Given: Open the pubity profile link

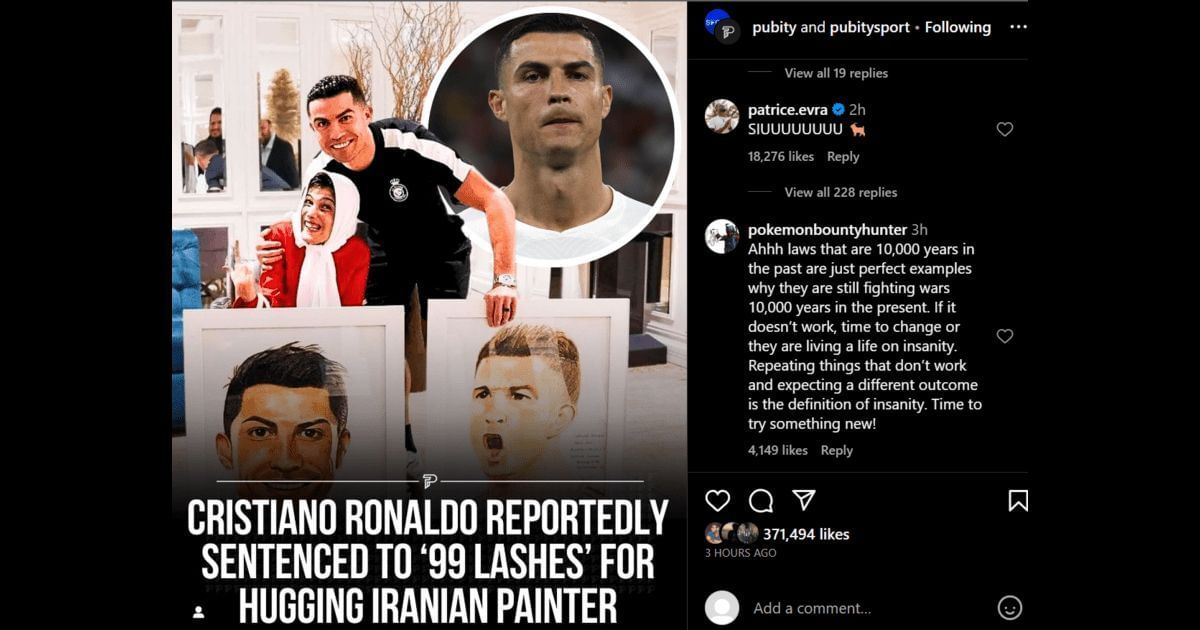Looking at the screenshot, I should tap(774, 27).
